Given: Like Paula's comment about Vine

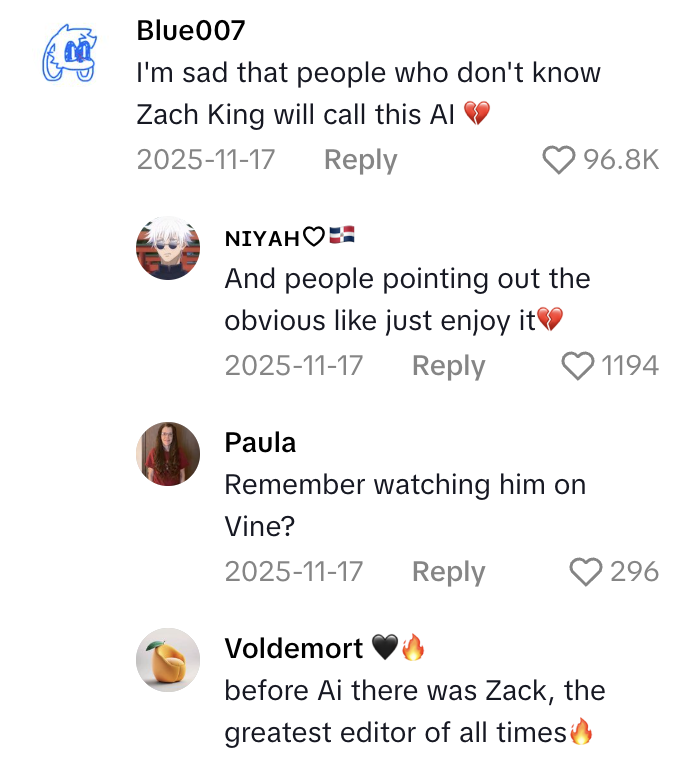Looking at the screenshot, I should (585, 572).
